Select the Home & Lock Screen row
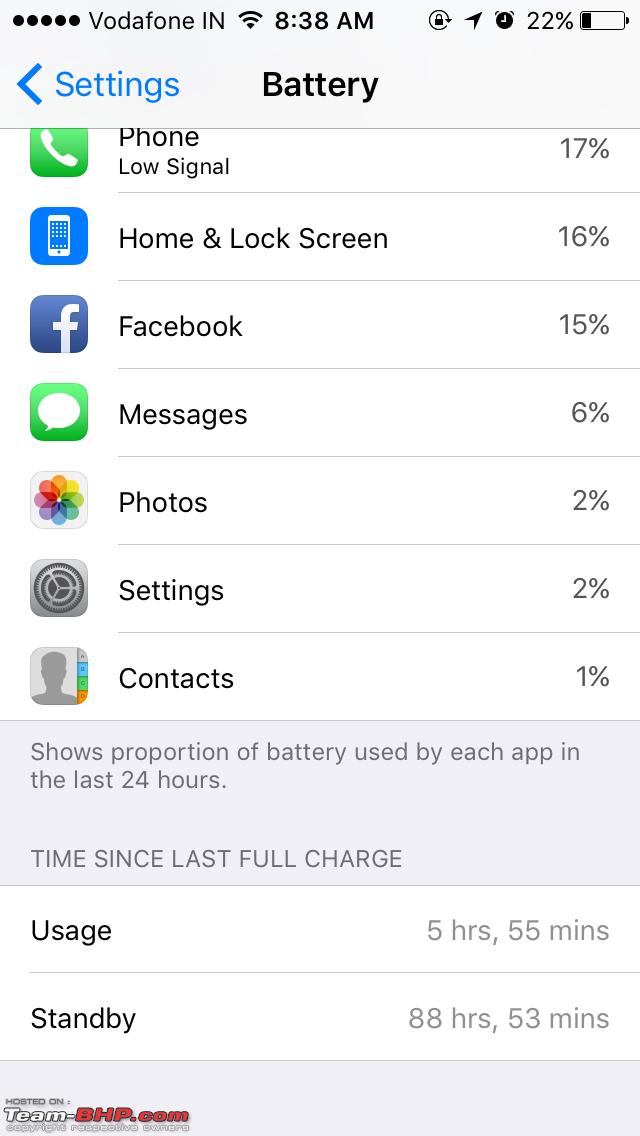The width and height of the screenshot is (640, 1136). click(320, 237)
